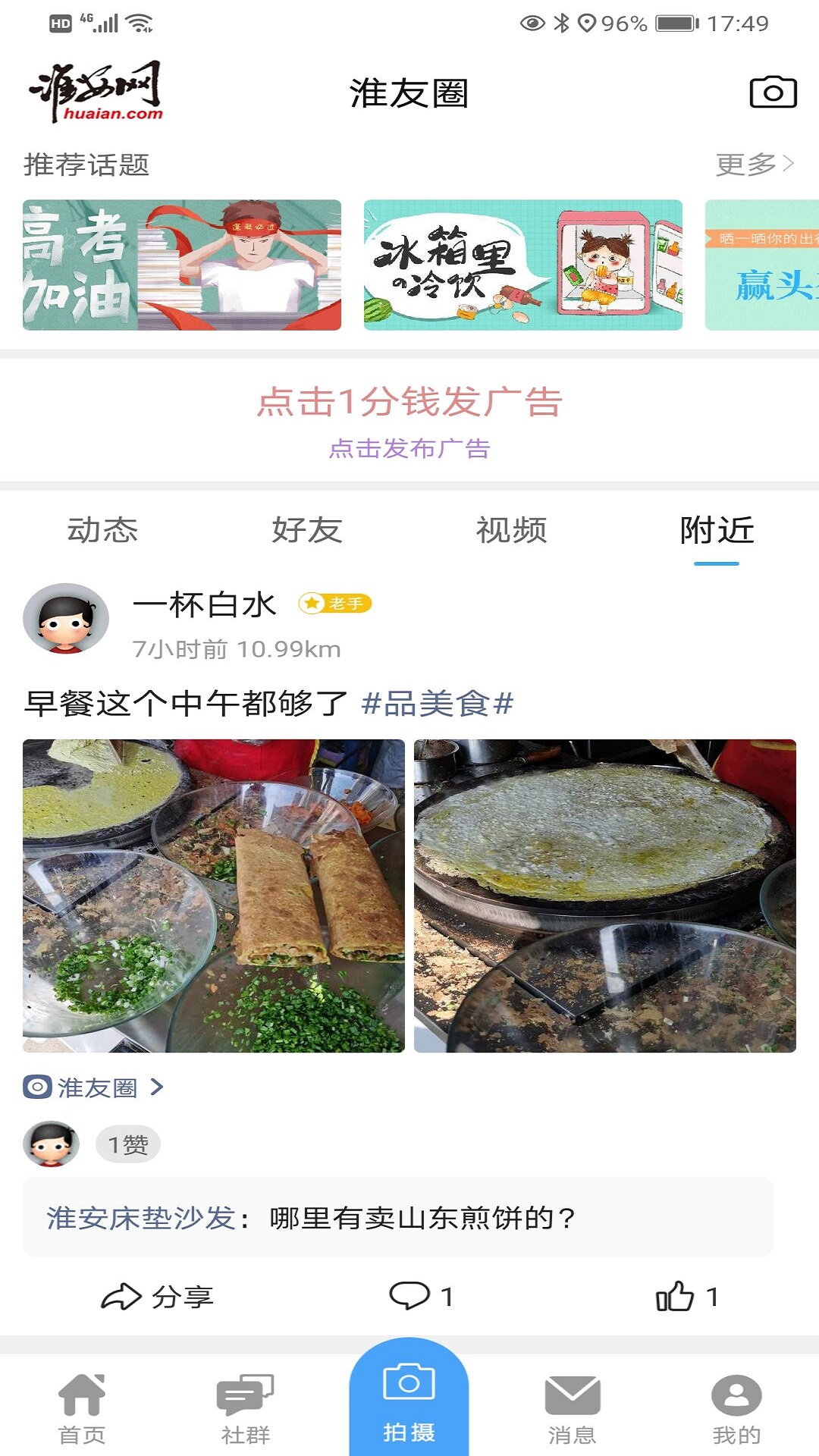The height and width of the screenshot is (1456, 819).
Task: View the first photo with rolled pancakes
Action: click(x=214, y=896)
